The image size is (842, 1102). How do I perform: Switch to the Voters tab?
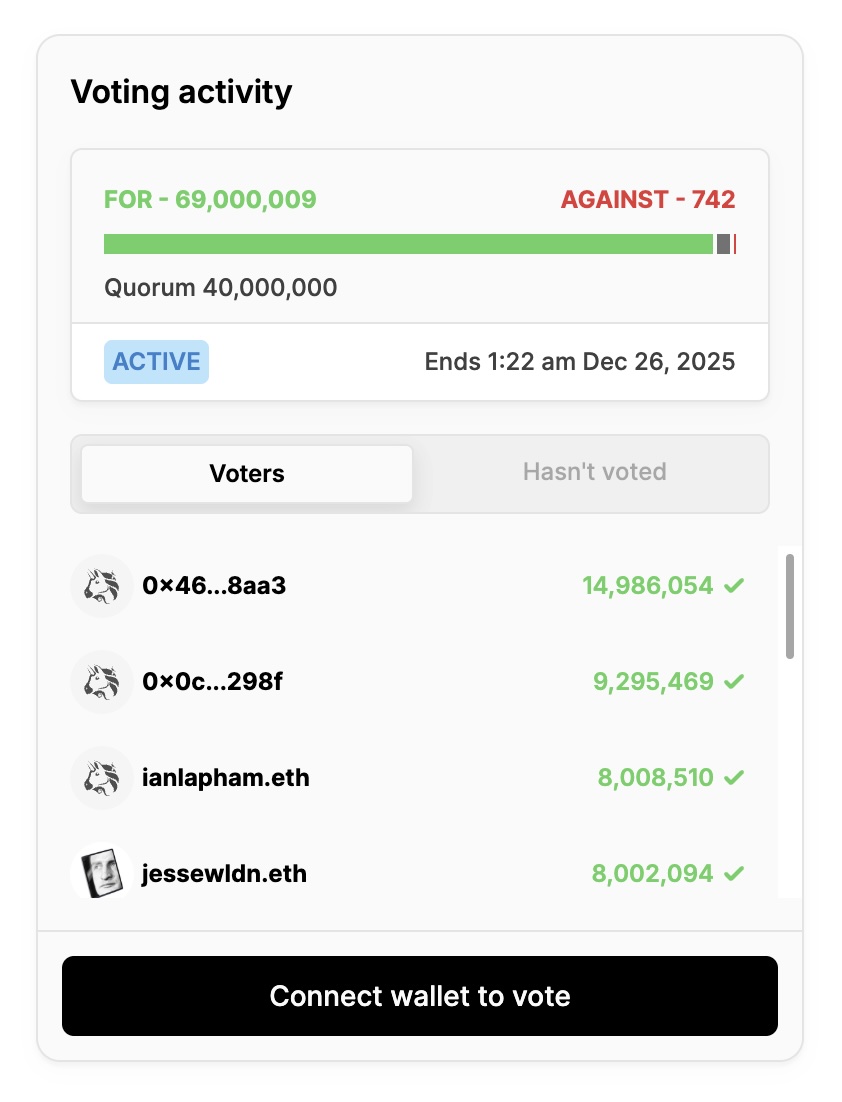tap(247, 473)
